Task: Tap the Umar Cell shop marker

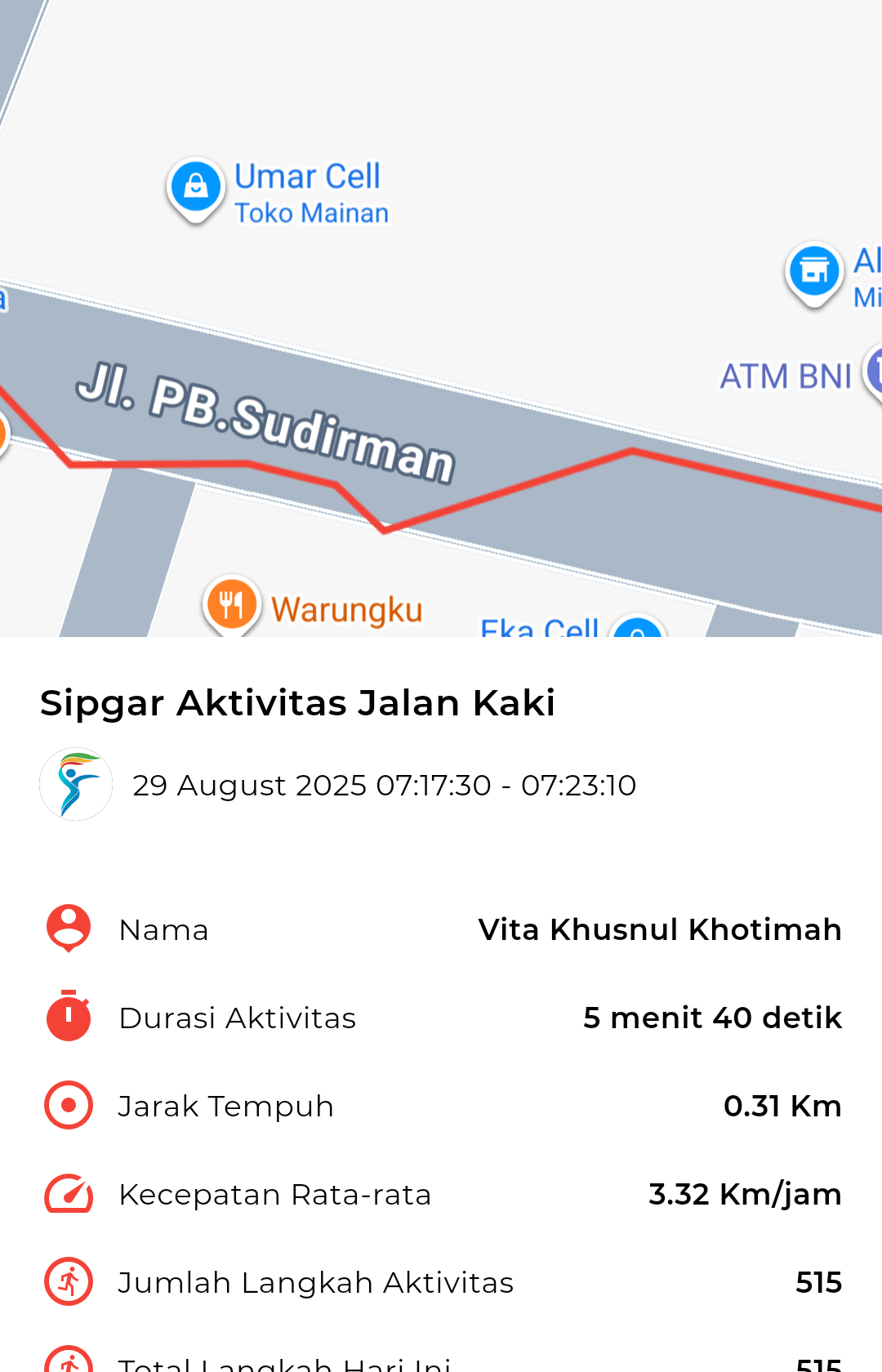Action: point(196,188)
